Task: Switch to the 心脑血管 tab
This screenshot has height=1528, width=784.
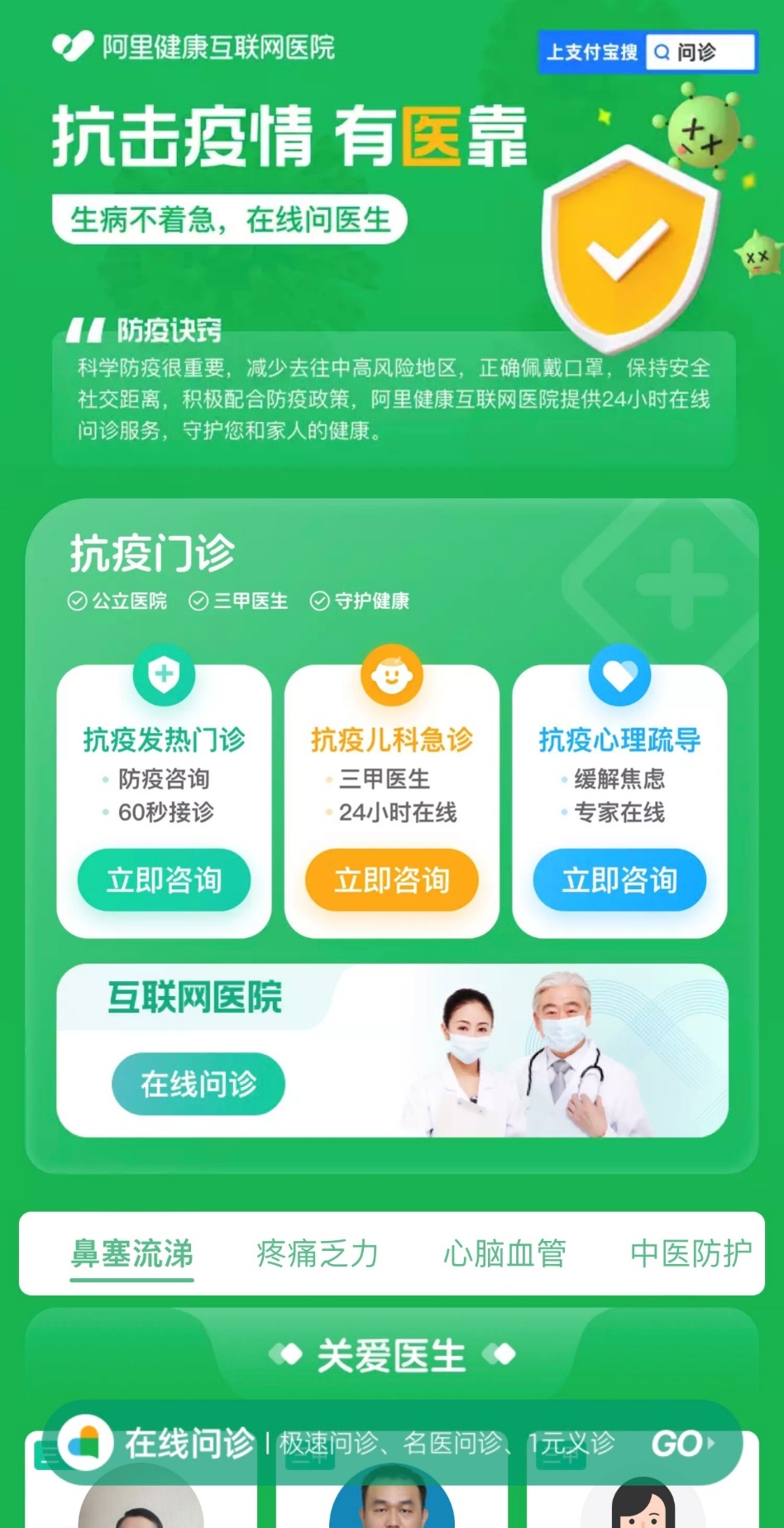Action: click(x=504, y=1253)
